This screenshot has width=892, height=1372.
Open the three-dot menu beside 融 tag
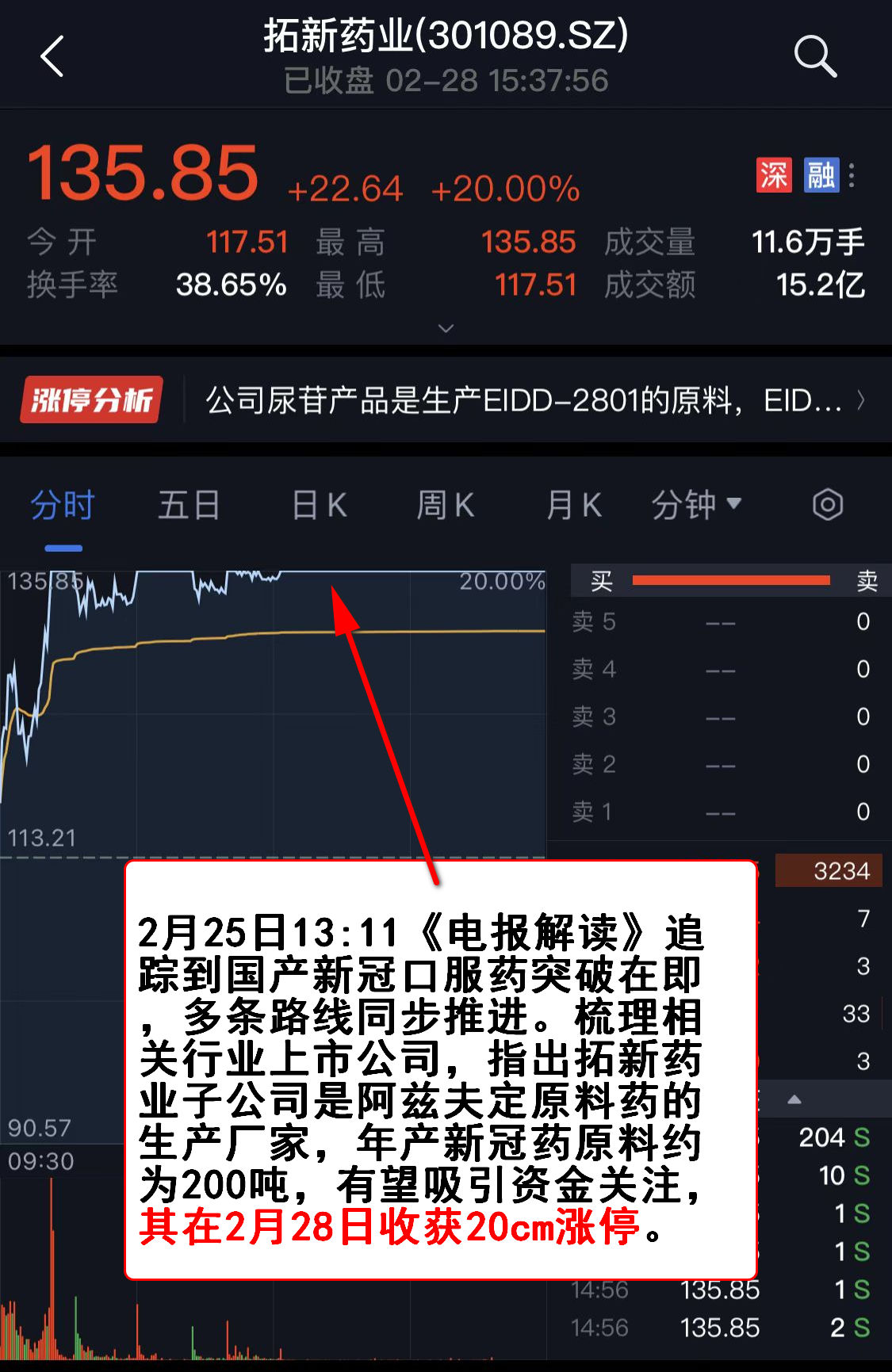(x=852, y=175)
